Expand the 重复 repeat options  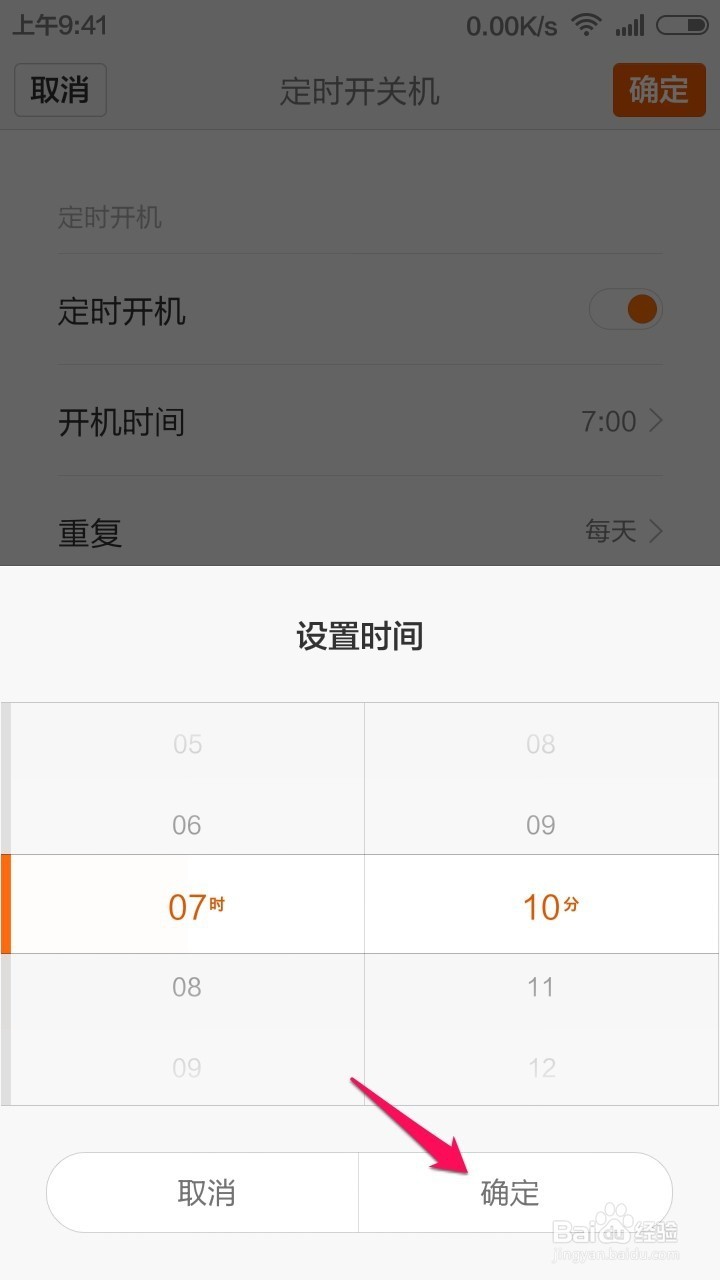(360, 532)
